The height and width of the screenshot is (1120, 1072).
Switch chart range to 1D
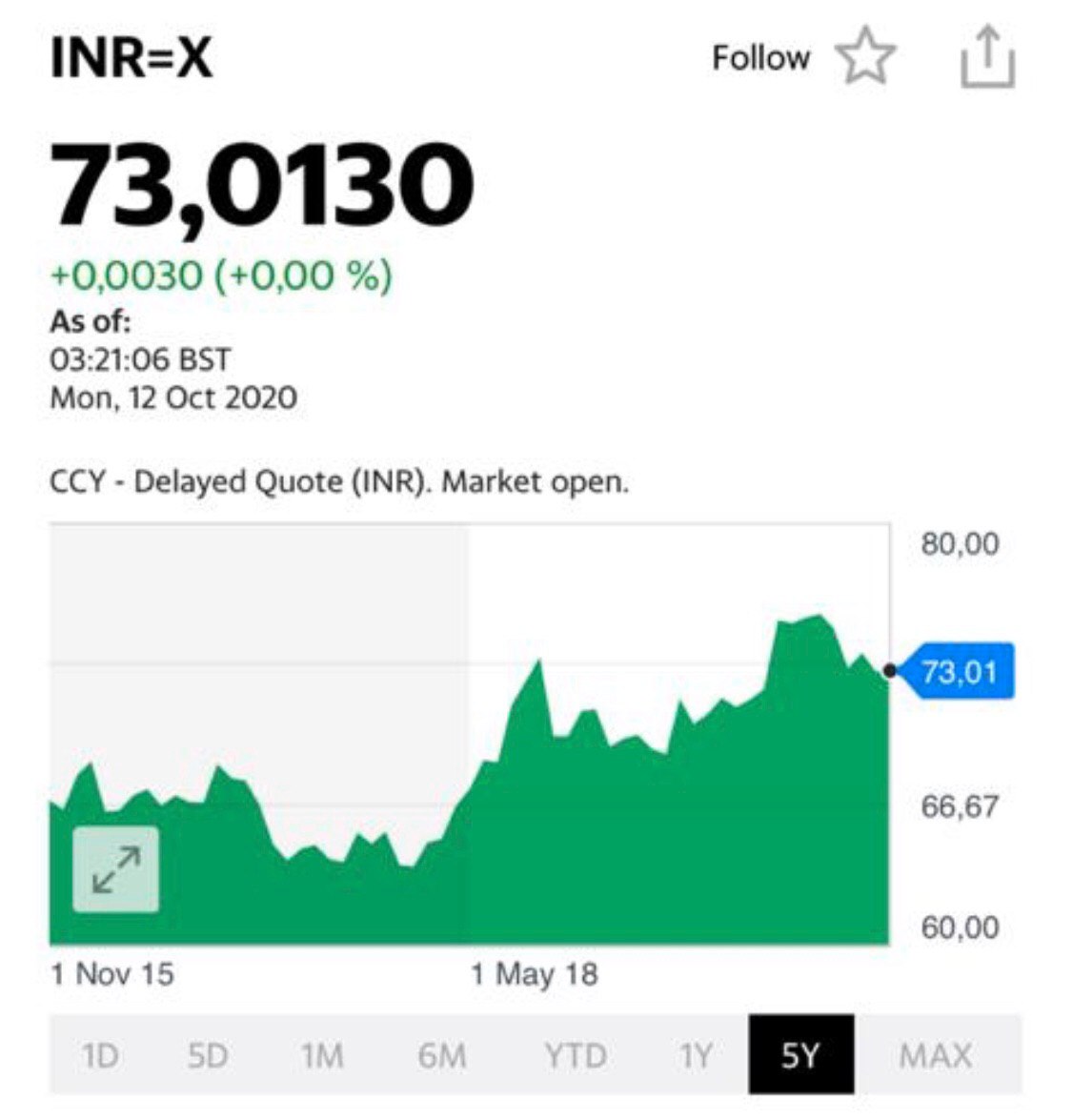coord(99,1055)
